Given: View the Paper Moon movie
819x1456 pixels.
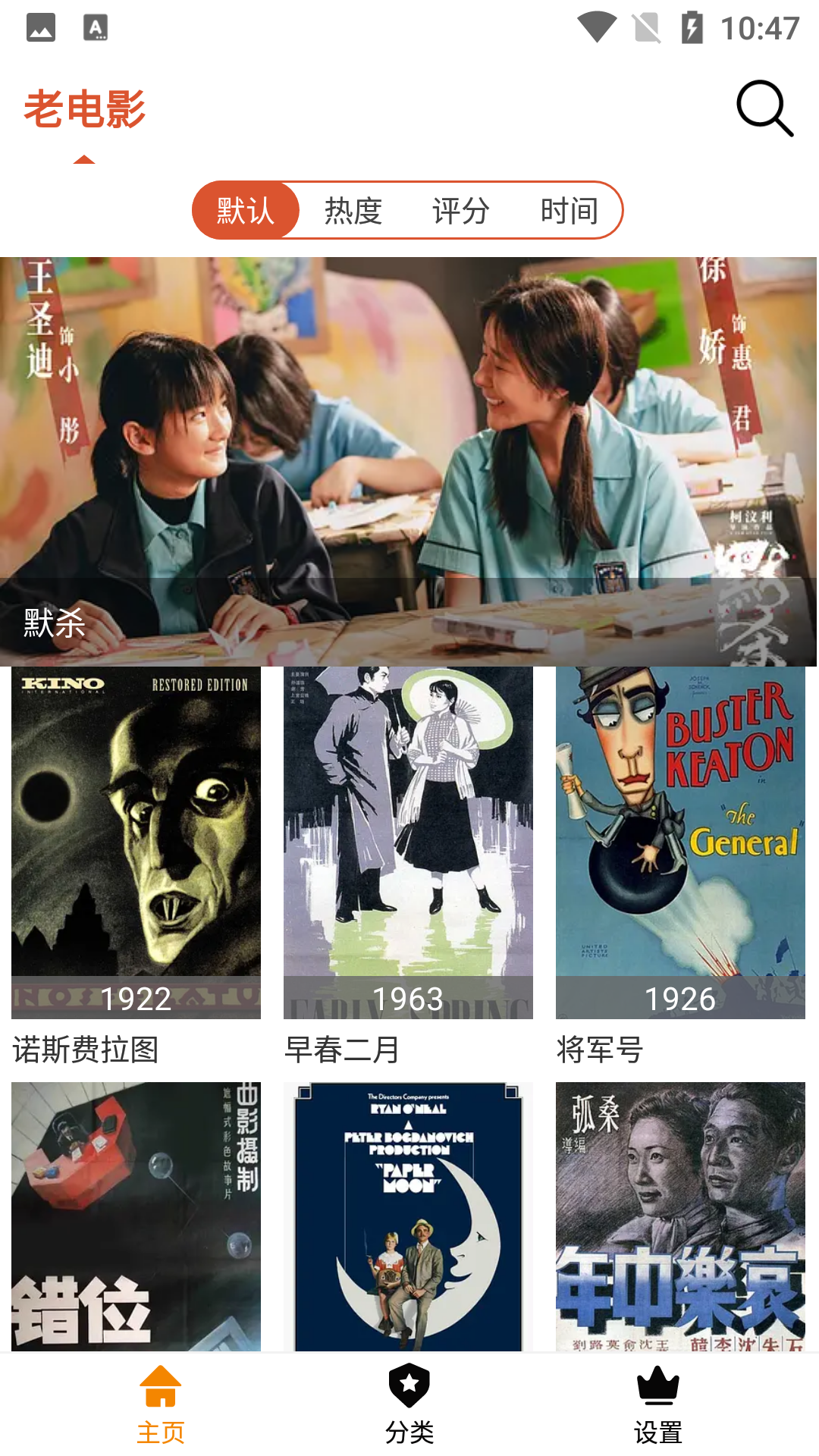Looking at the screenshot, I should pyautogui.click(x=408, y=1216).
